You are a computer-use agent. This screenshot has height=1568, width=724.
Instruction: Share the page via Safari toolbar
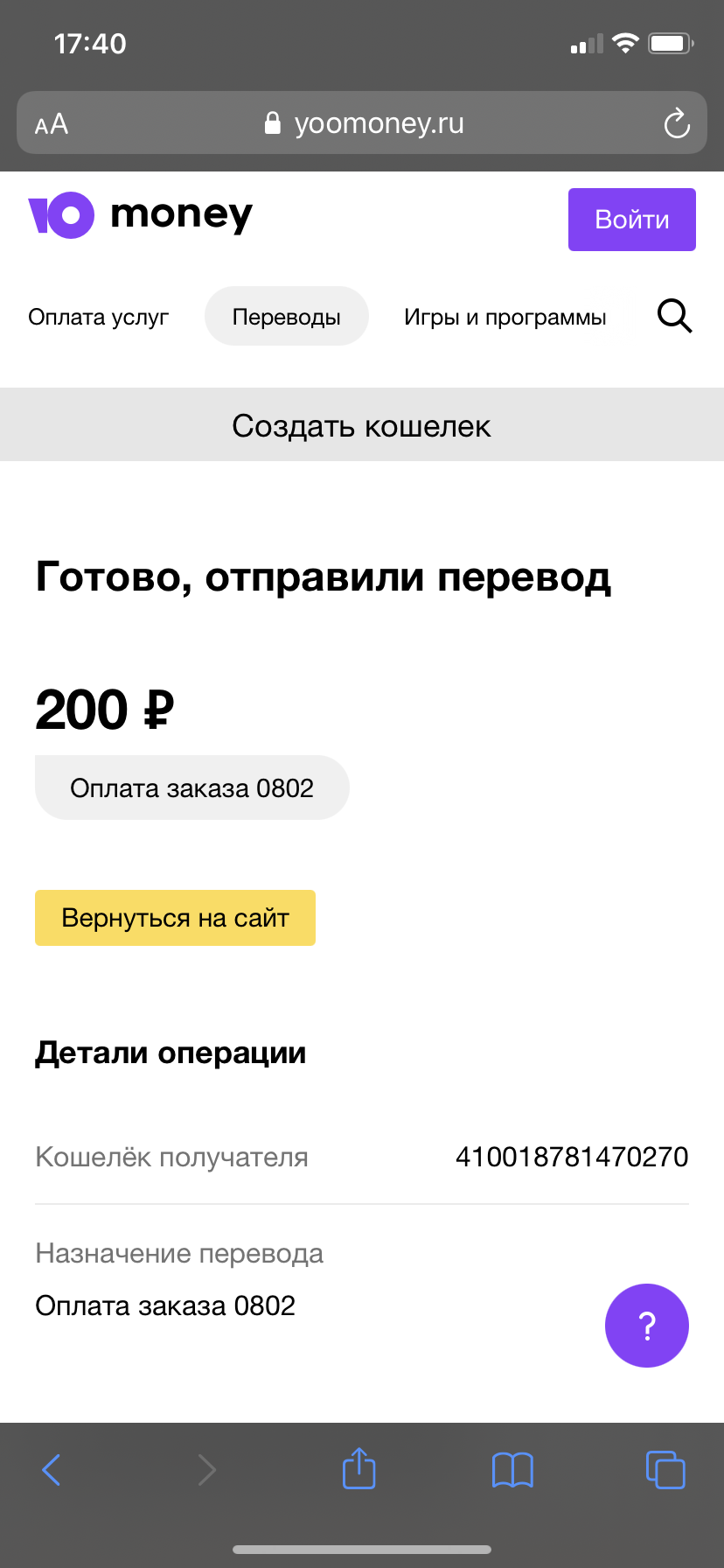point(359,1468)
